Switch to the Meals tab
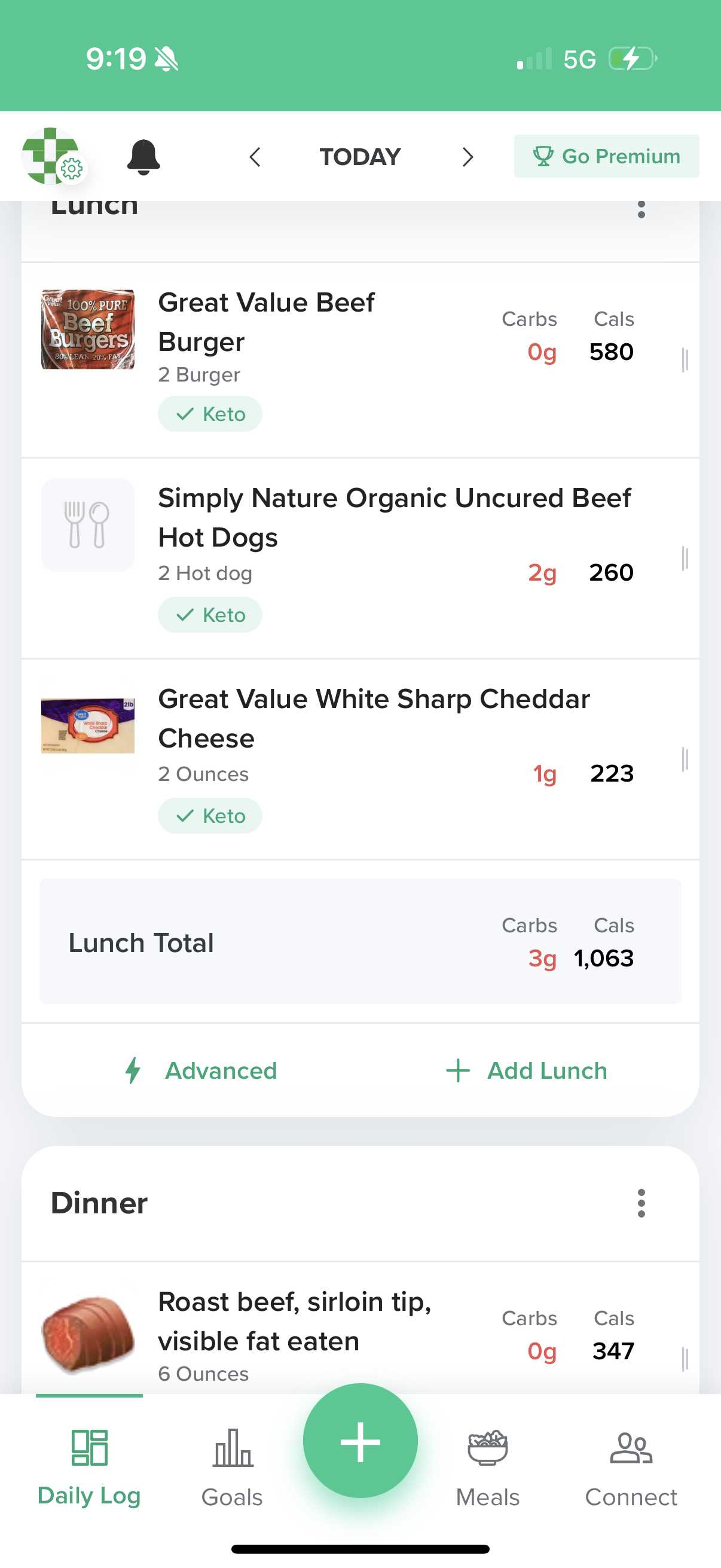This screenshot has height=1568, width=721. tap(487, 1468)
